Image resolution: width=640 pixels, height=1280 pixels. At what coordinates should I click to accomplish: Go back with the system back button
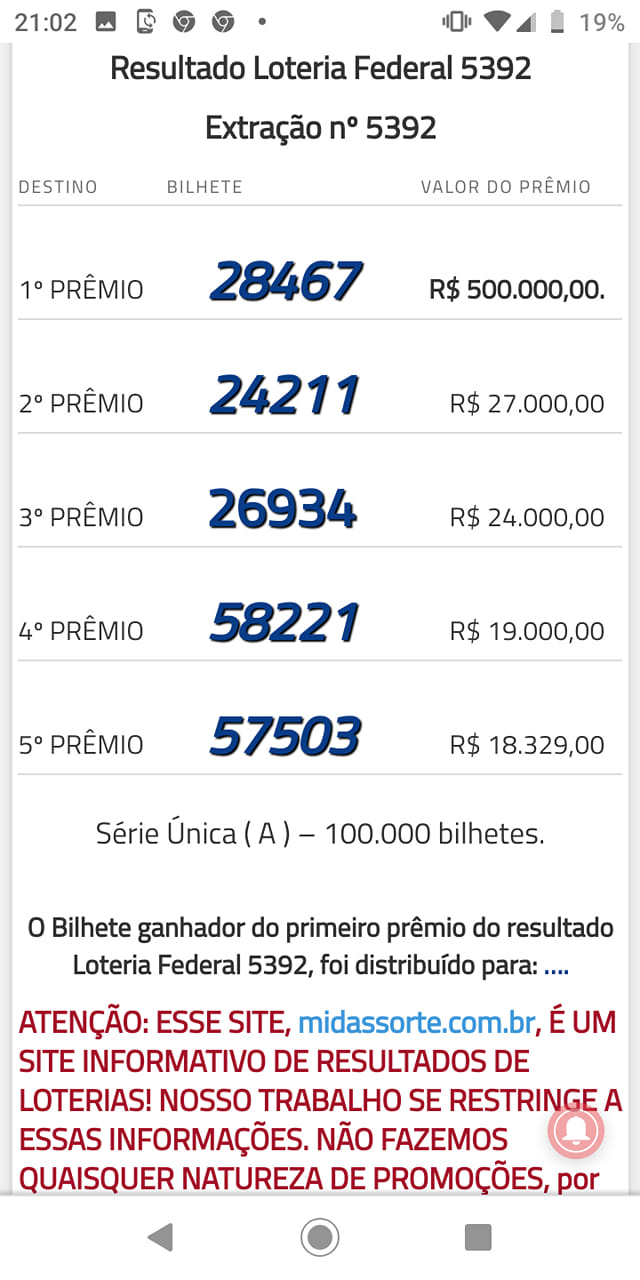[x=160, y=1238]
